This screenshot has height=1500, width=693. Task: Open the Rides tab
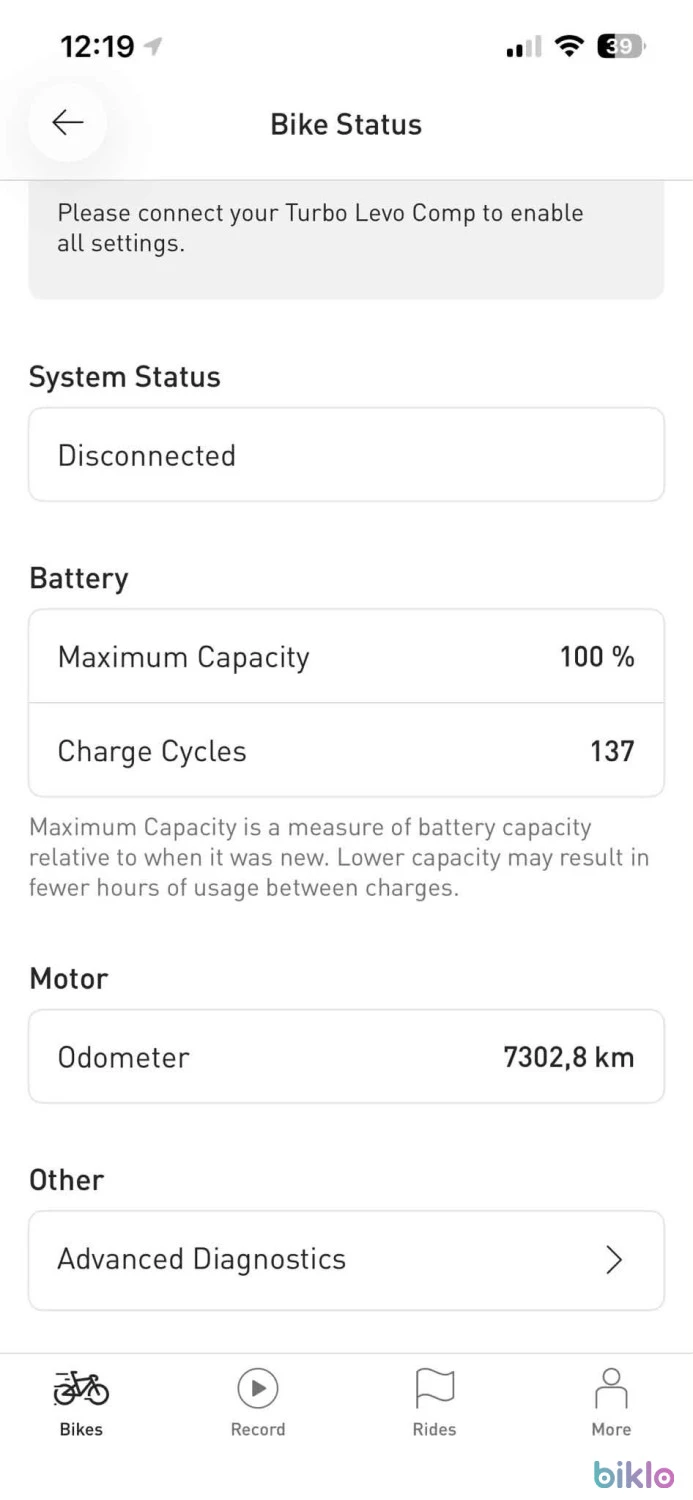[434, 1402]
